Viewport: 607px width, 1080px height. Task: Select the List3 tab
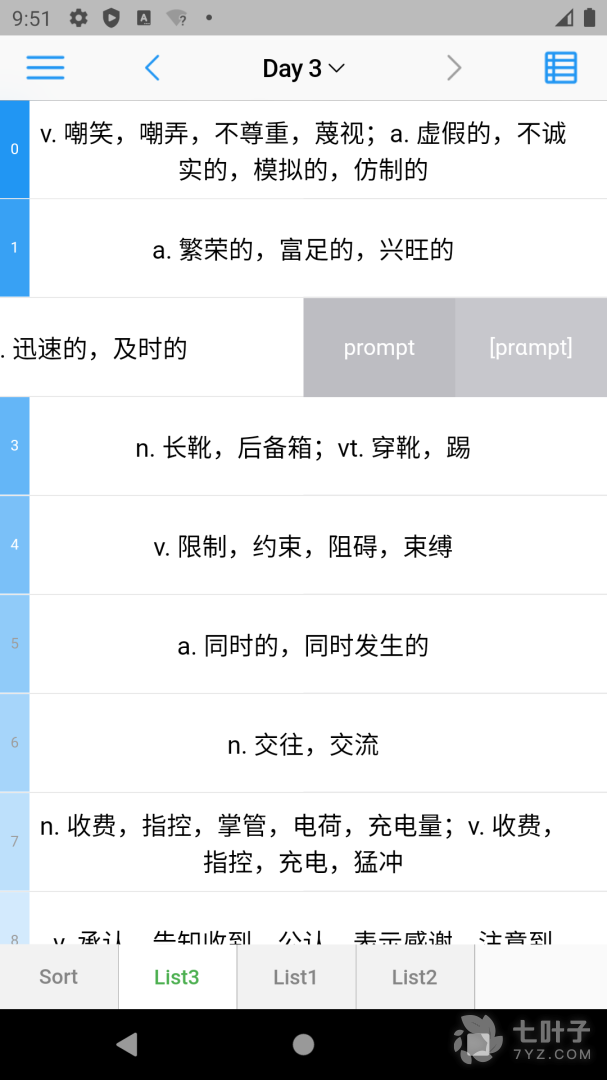[176, 977]
